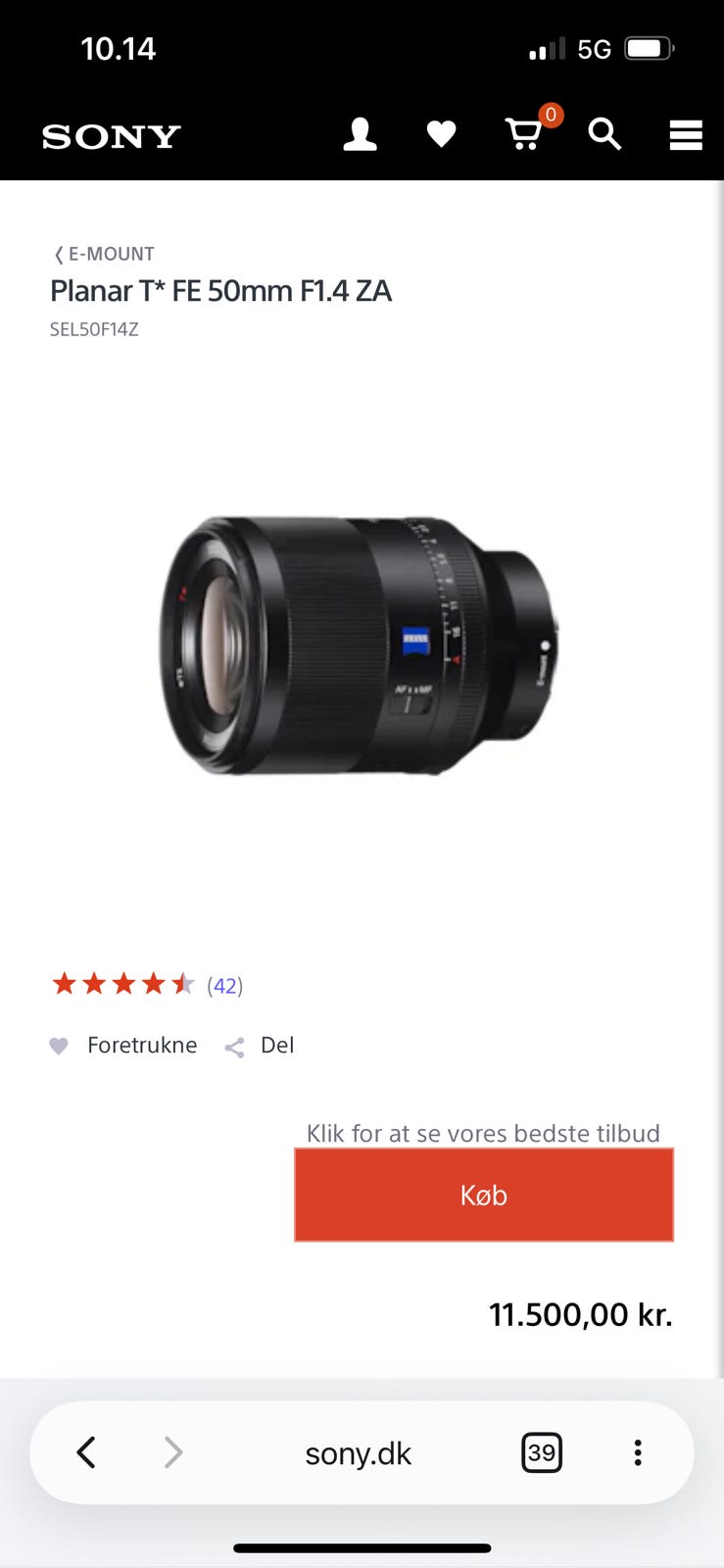Image resolution: width=724 pixels, height=1568 pixels.
Task: Tap the sony.dk address bar
Action: [x=358, y=1452]
